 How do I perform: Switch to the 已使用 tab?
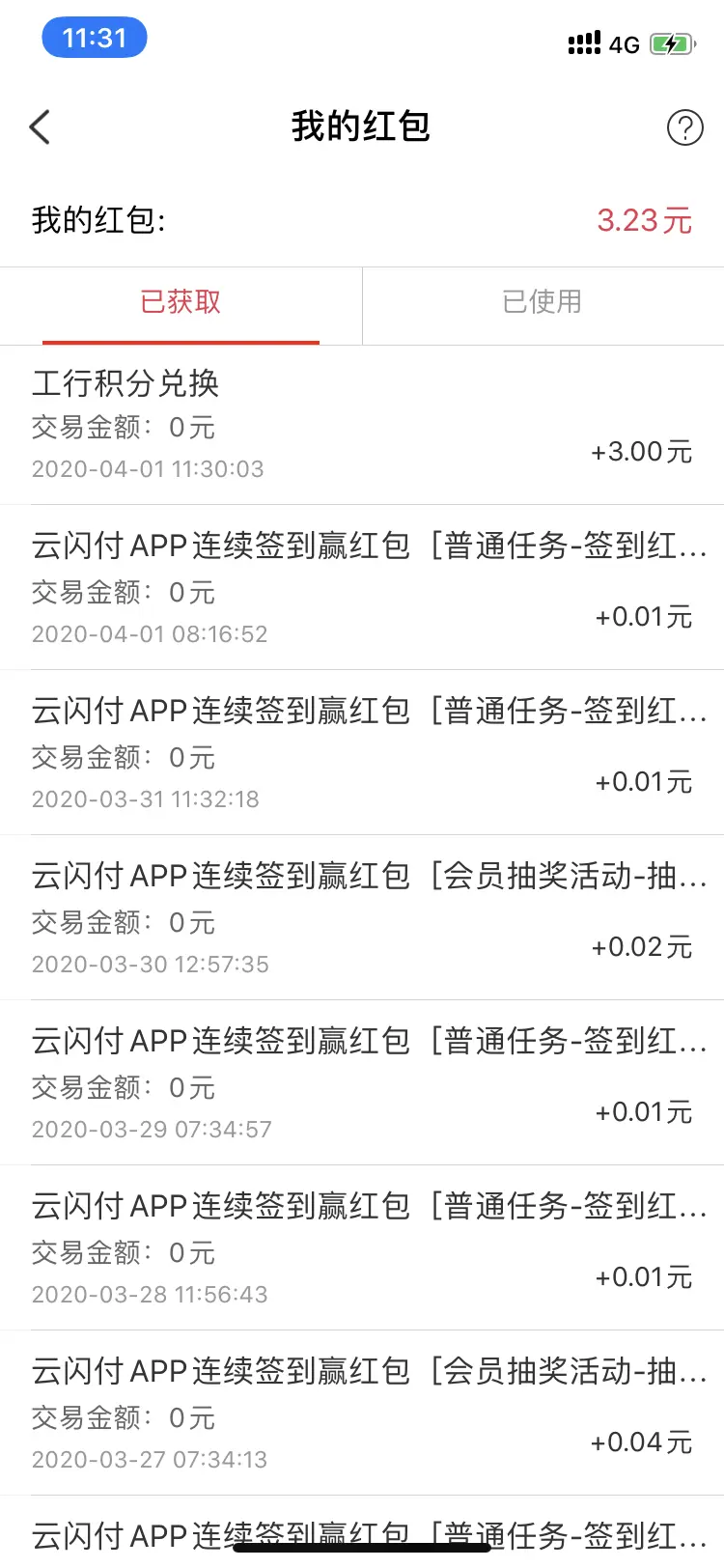click(x=543, y=302)
